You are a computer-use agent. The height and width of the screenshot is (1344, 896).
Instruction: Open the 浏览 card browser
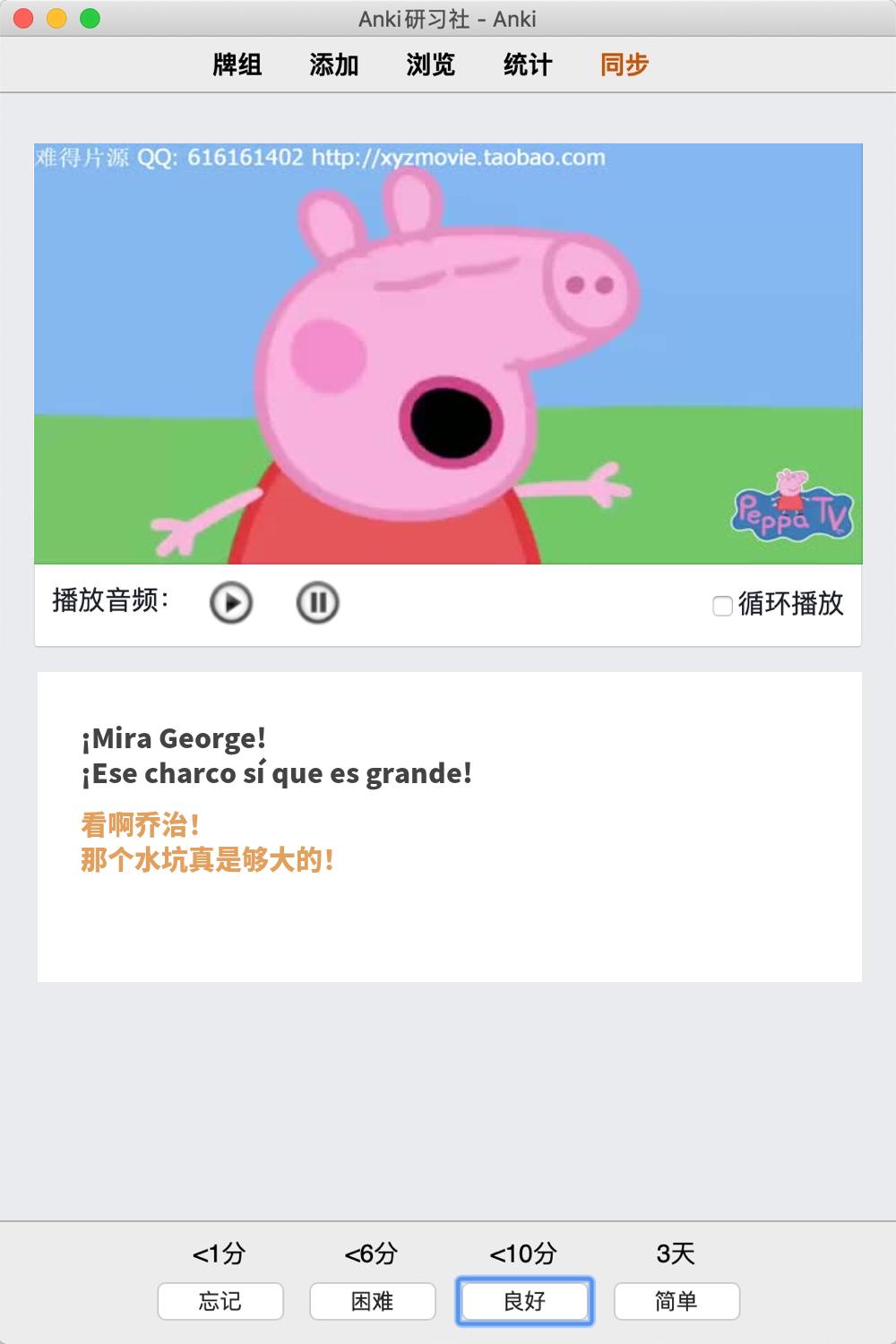pos(431,65)
